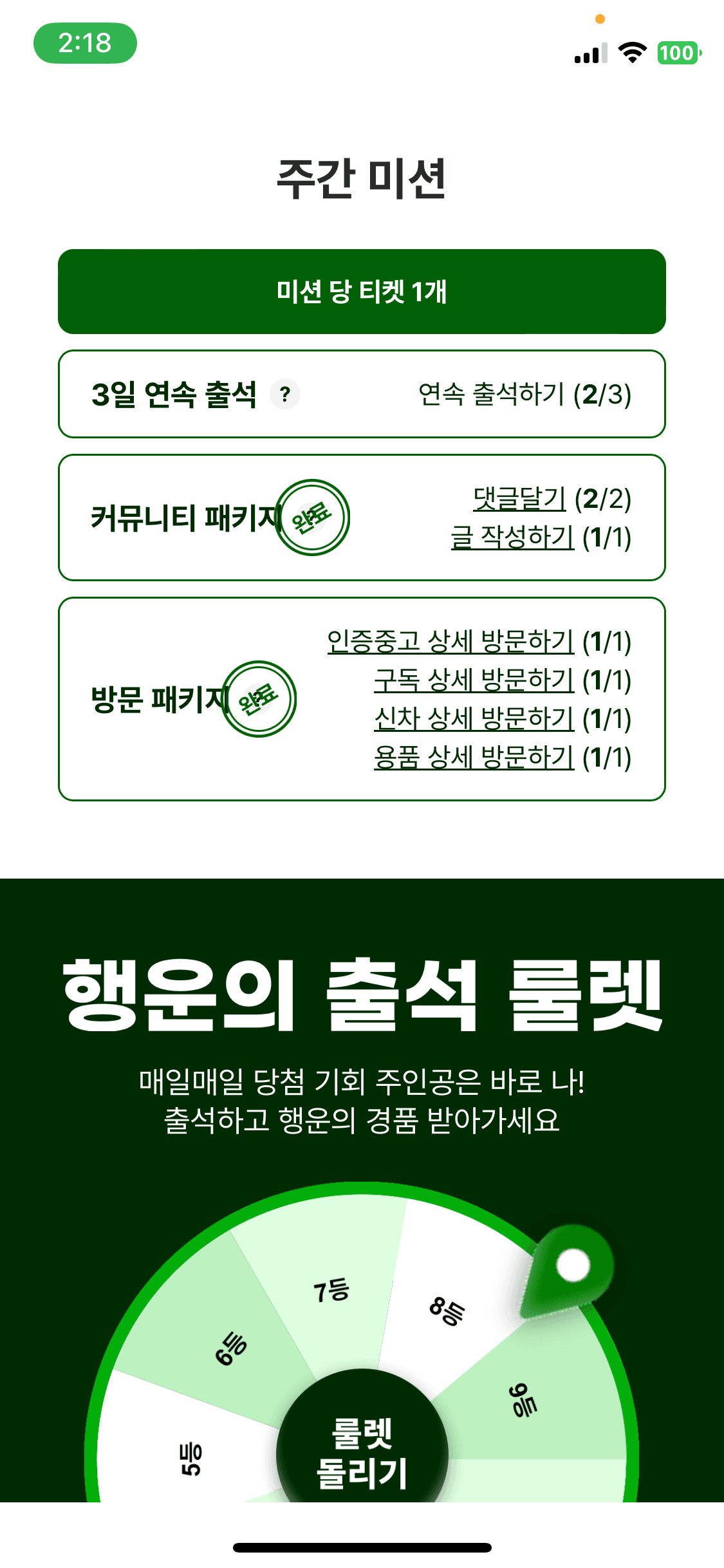Open 용품 상세 방문하기 link

(474, 758)
